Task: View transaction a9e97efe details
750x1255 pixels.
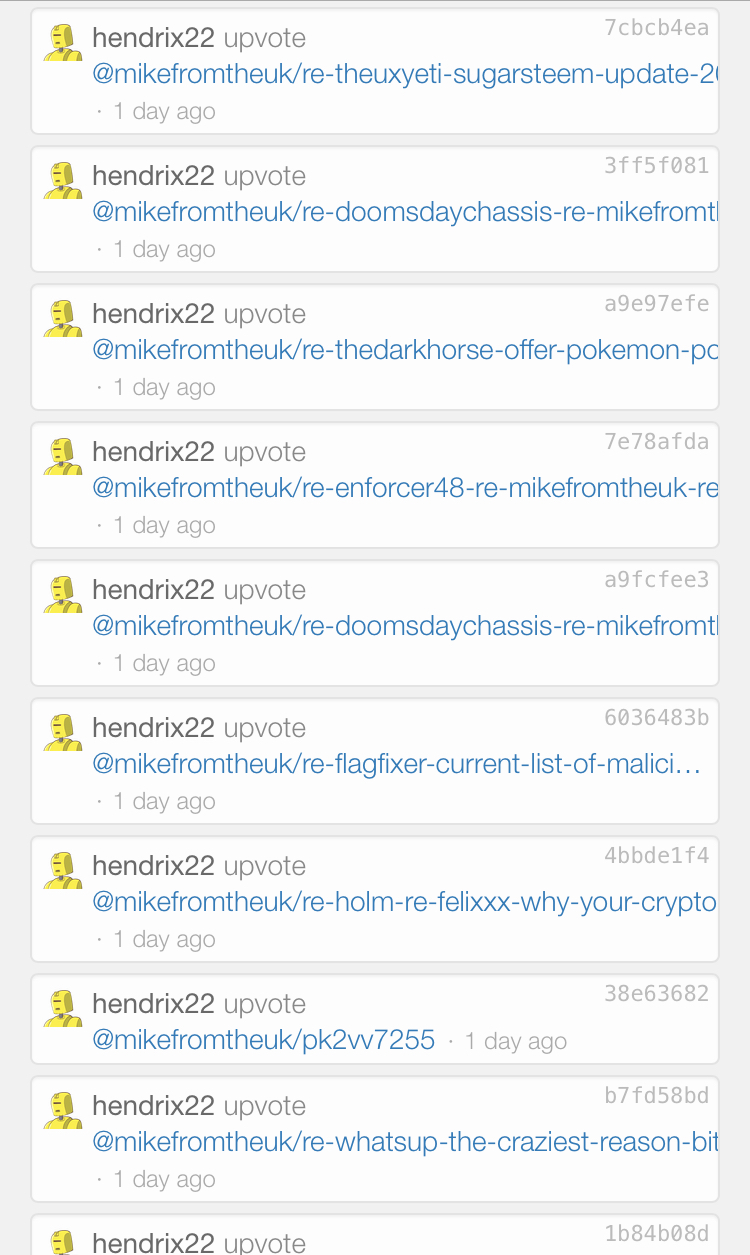Action: click(x=656, y=304)
